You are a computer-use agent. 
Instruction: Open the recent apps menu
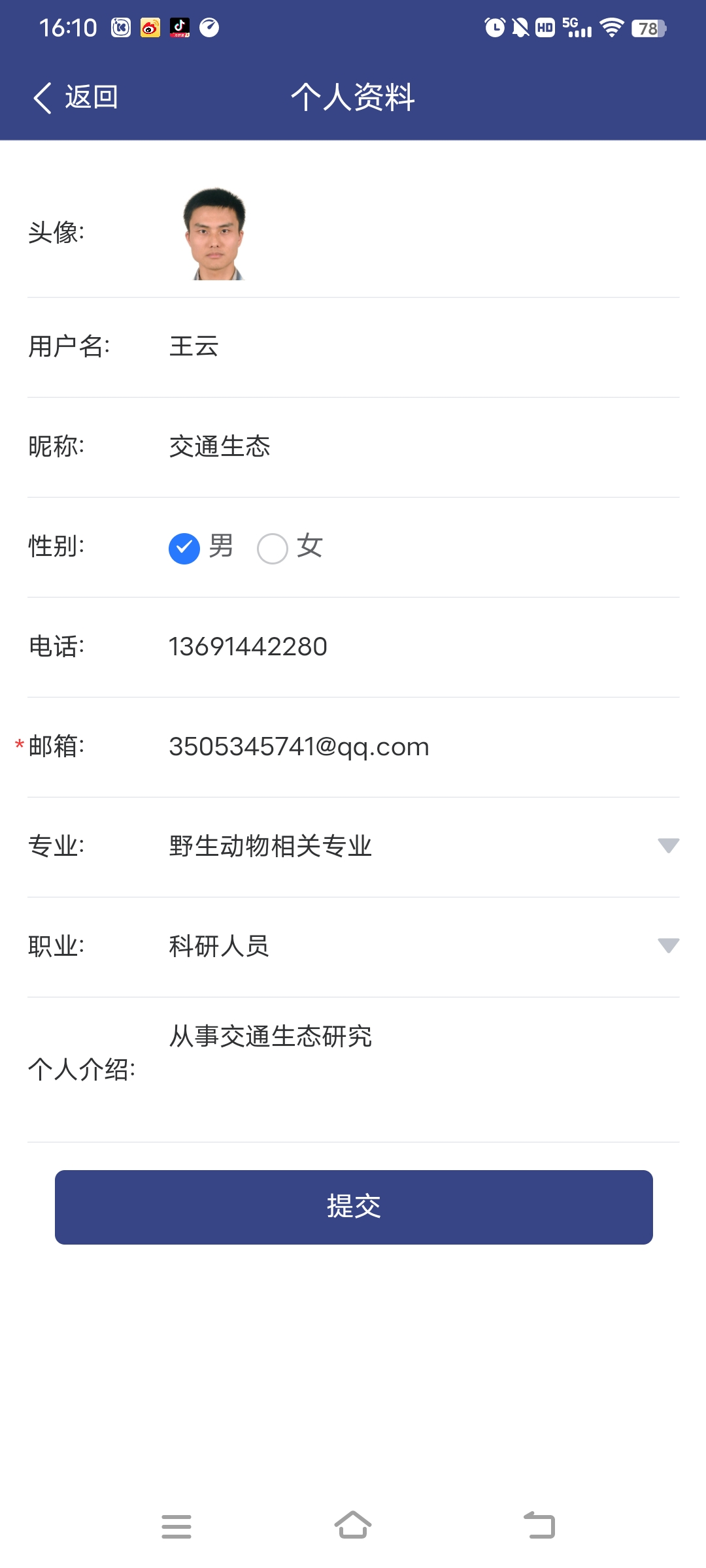[x=176, y=1526]
